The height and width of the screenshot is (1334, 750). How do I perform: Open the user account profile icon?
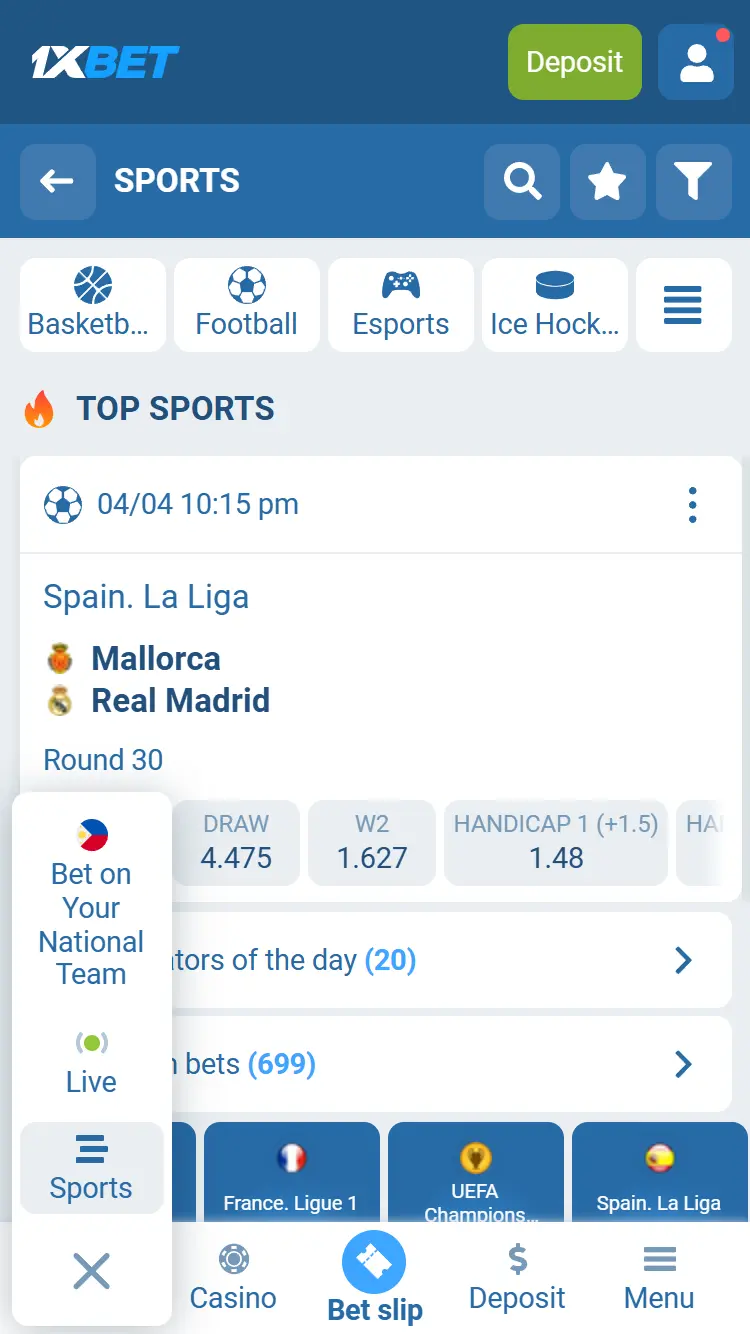(x=695, y=62)
